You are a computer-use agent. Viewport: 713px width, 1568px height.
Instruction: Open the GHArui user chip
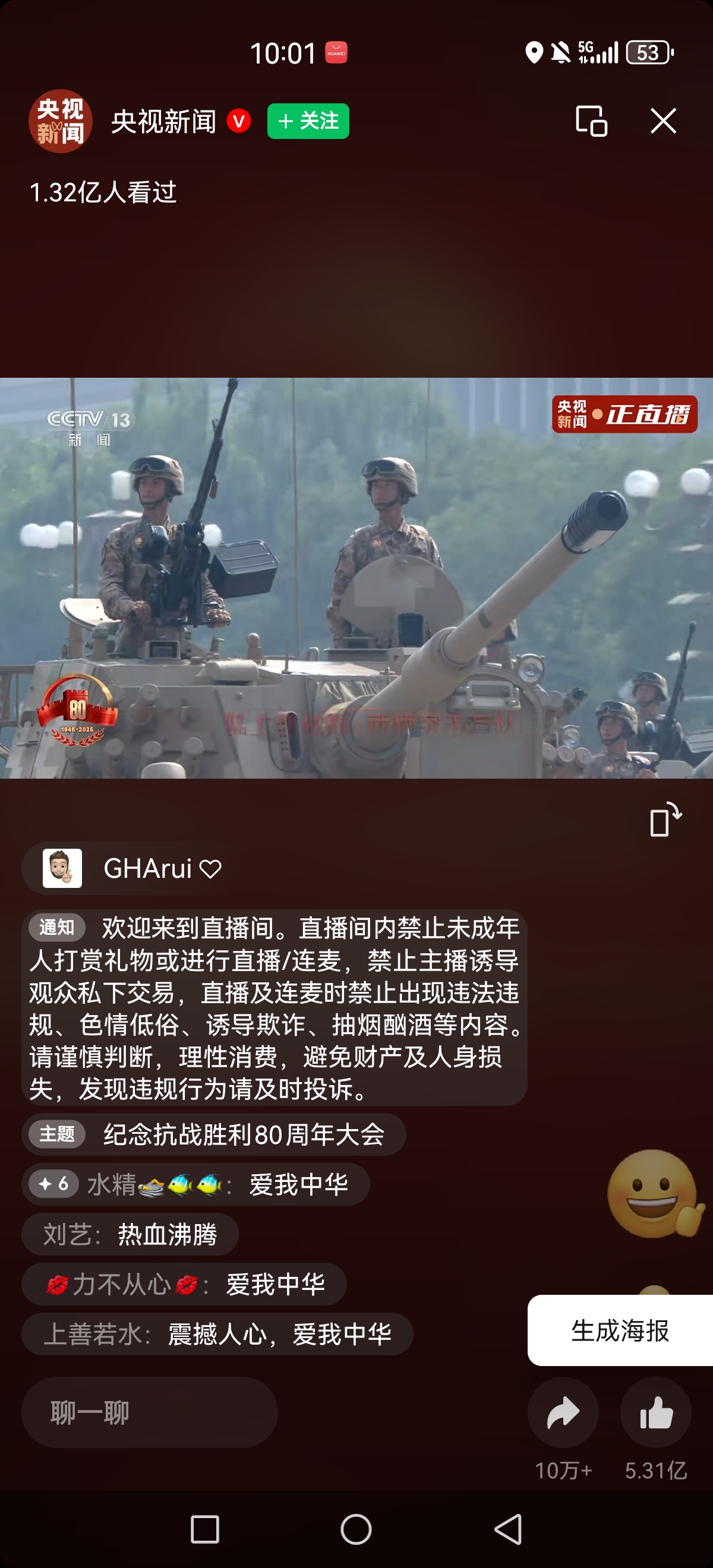131,868
